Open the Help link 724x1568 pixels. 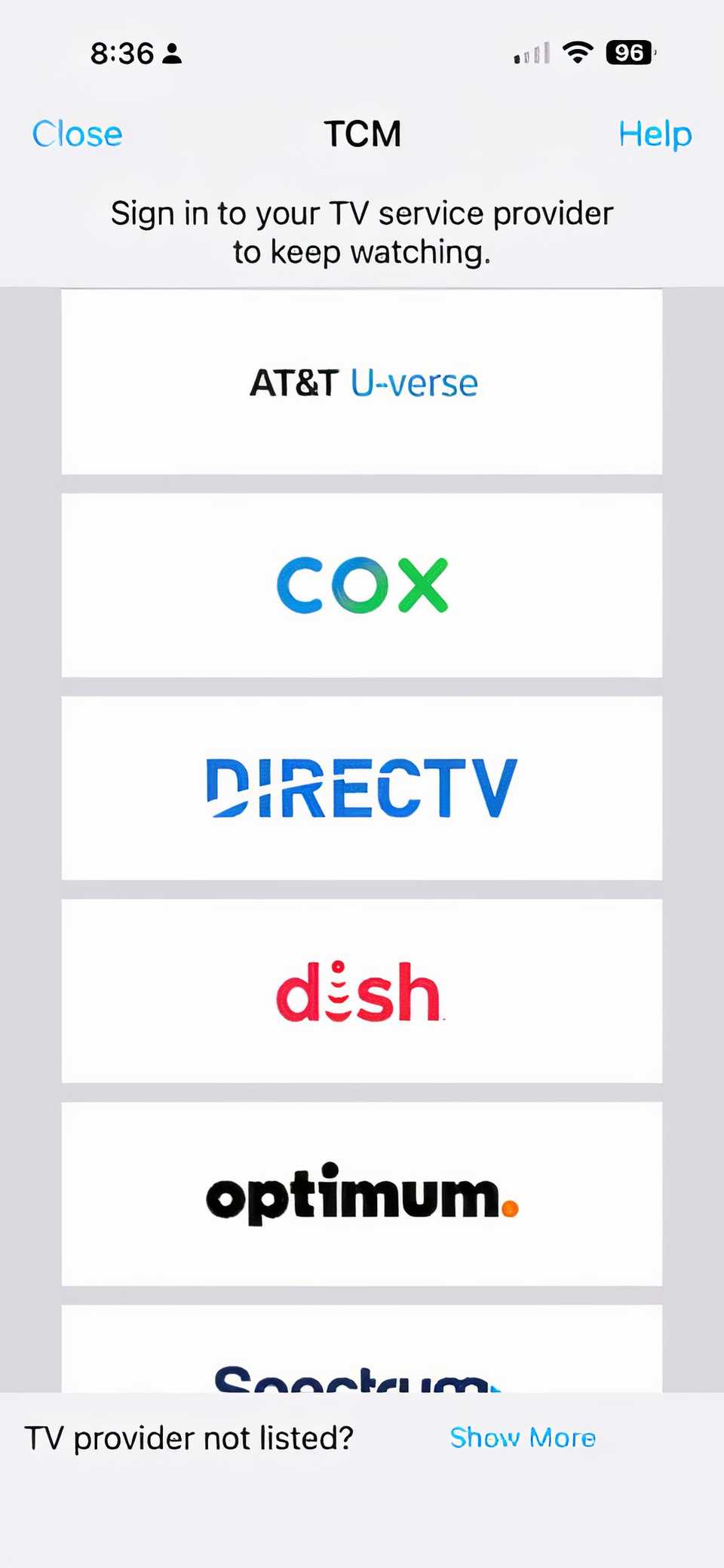click(x=655, y=134)
